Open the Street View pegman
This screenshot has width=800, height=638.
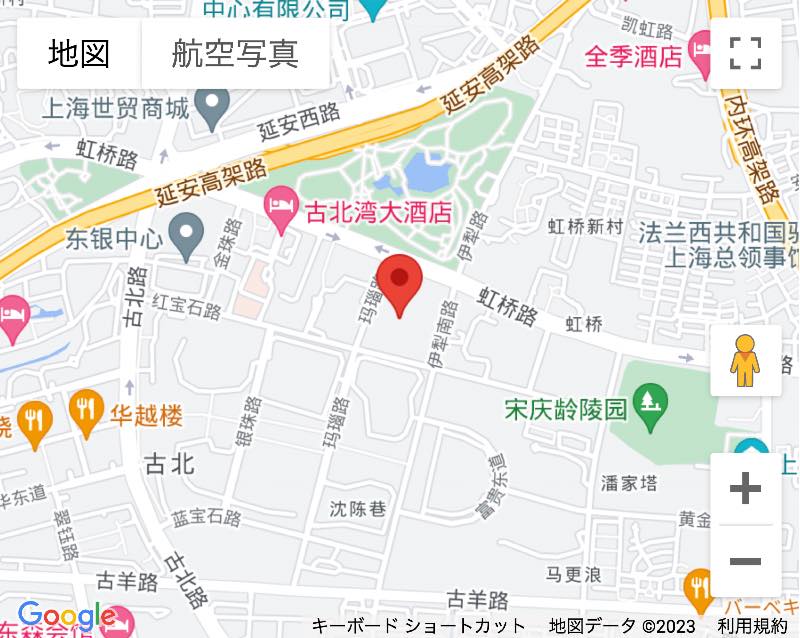click(745, 360)
